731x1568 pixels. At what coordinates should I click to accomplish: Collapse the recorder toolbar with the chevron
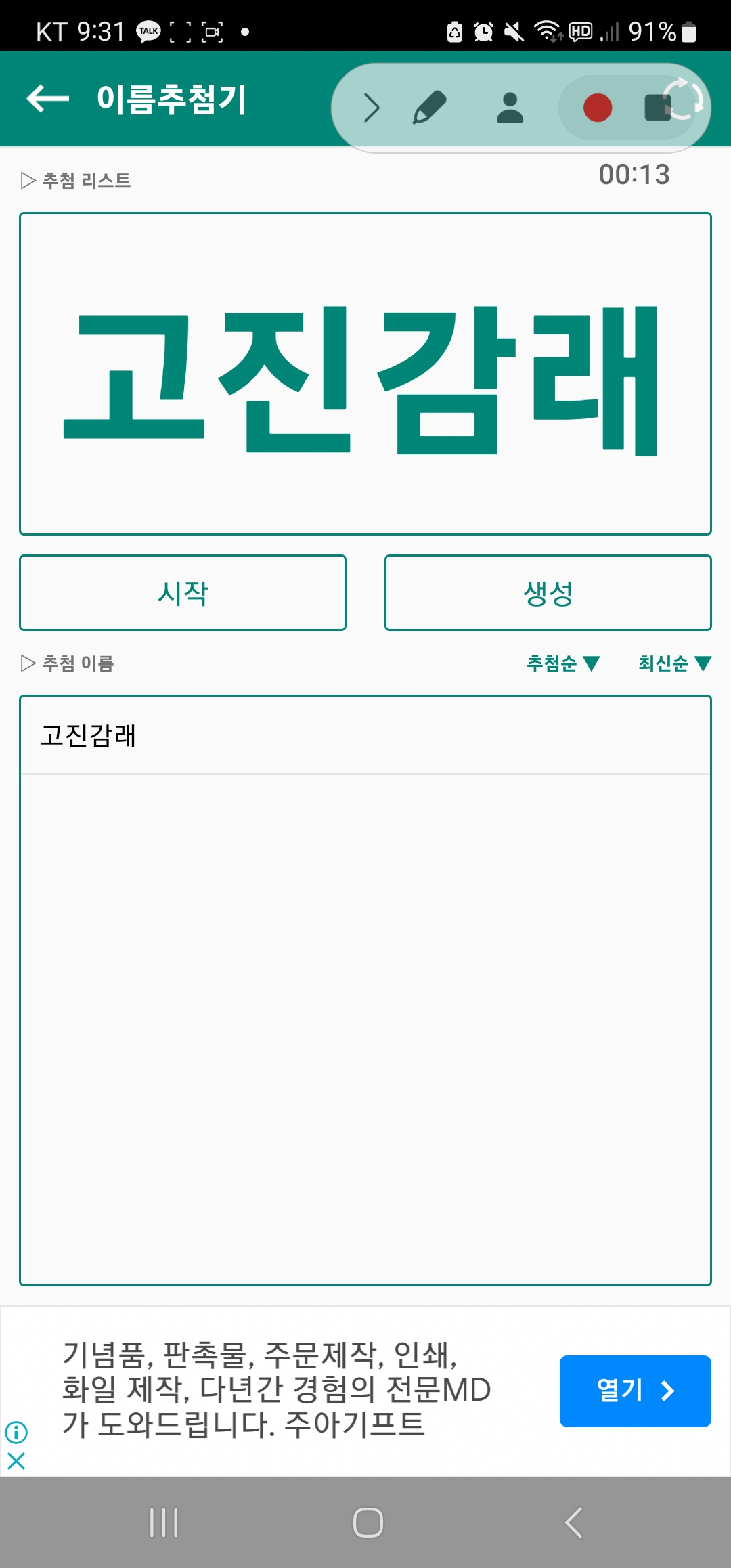tap(371, 108)
